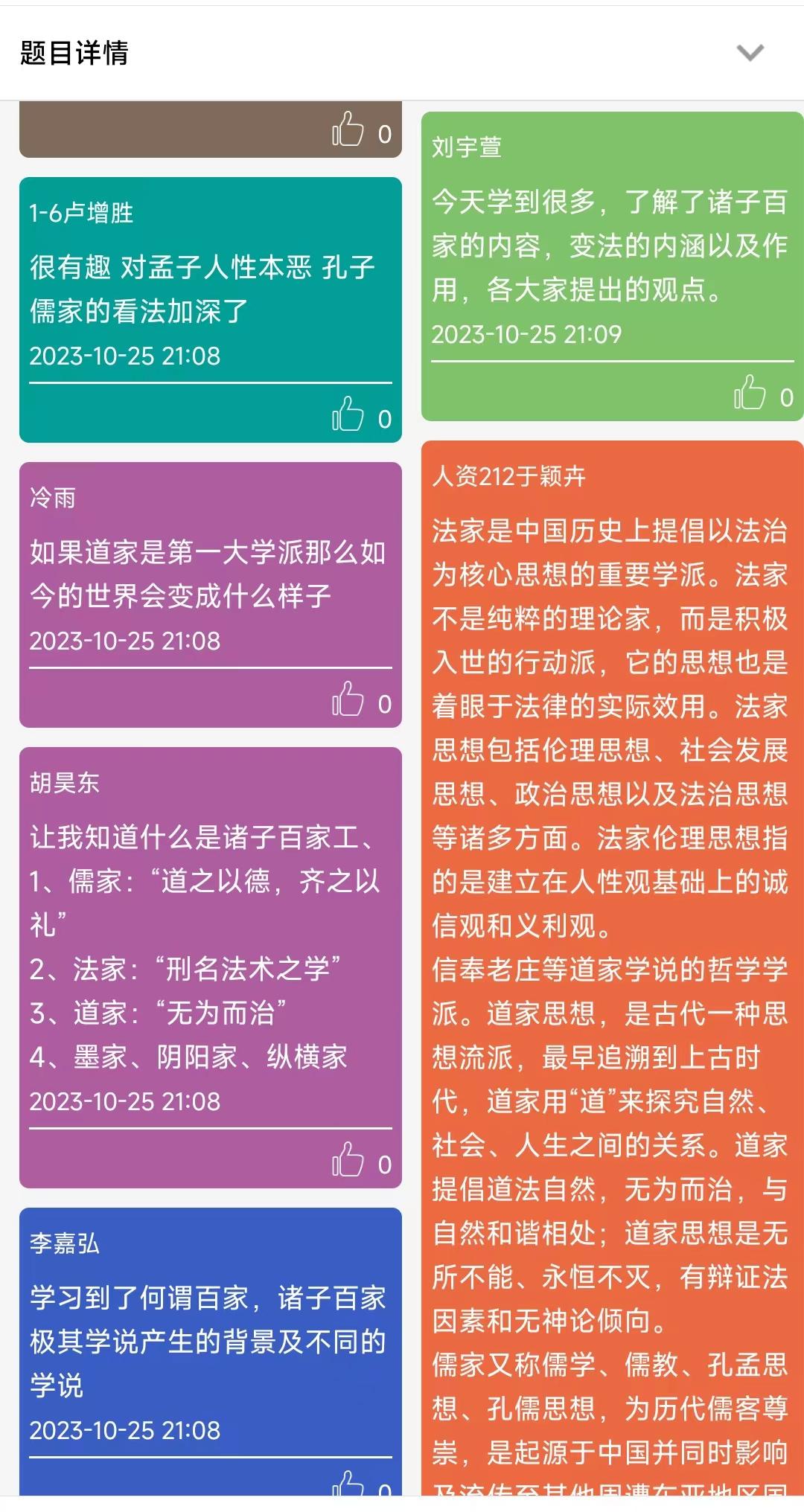Like 胡昊东's comment on 诸子百家
This screenshot has height=1512, width=804.
pyautogui.click(x=348, y=1159)
